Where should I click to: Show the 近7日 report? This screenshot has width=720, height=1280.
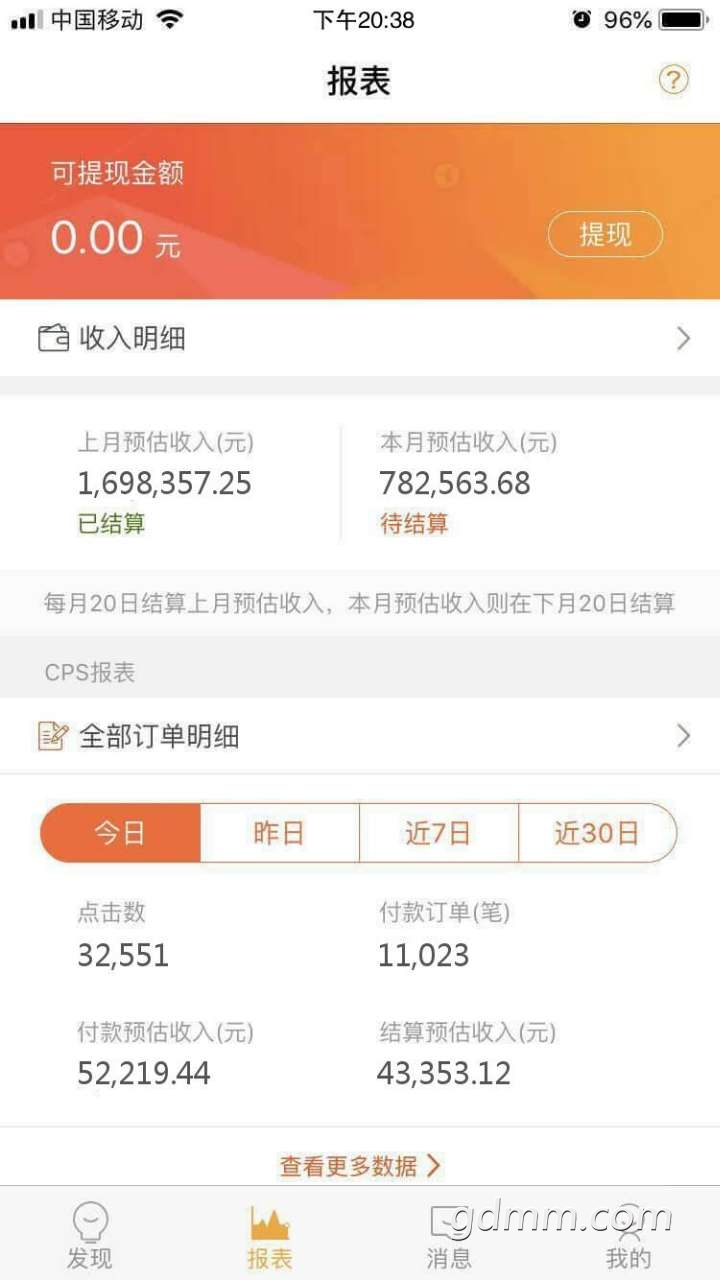point(438,833)
